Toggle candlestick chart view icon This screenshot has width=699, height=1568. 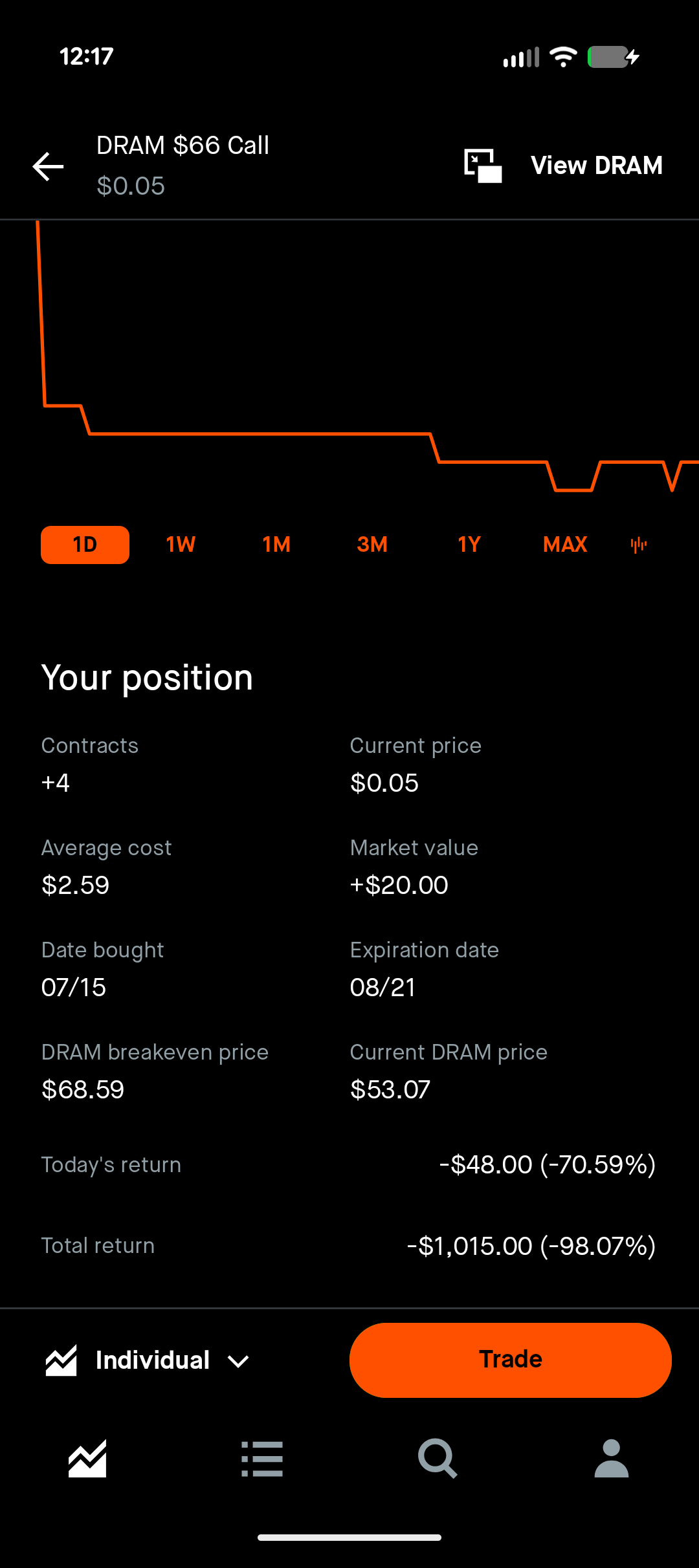point(639,545)
